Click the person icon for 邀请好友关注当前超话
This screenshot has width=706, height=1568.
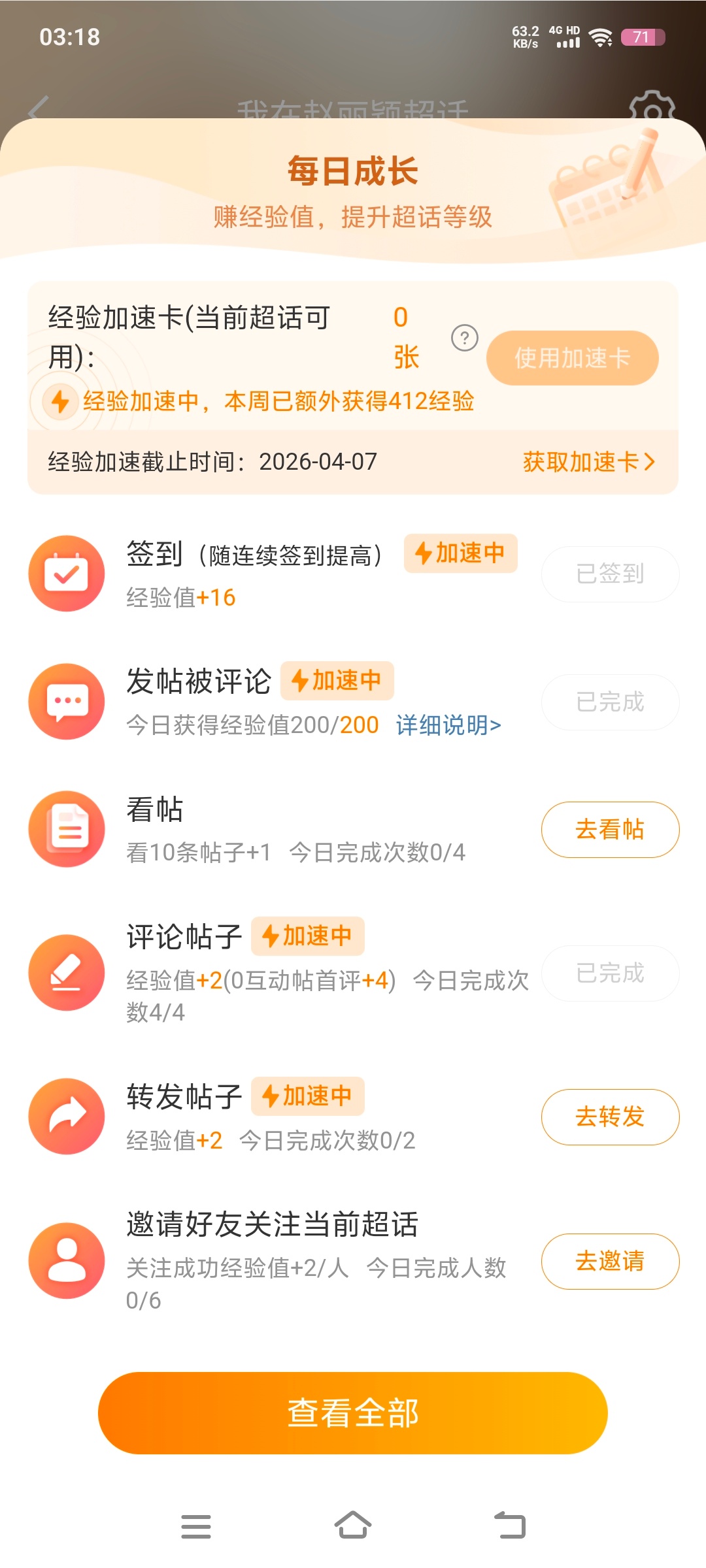pyautogui.click(x=67, y=1261)
